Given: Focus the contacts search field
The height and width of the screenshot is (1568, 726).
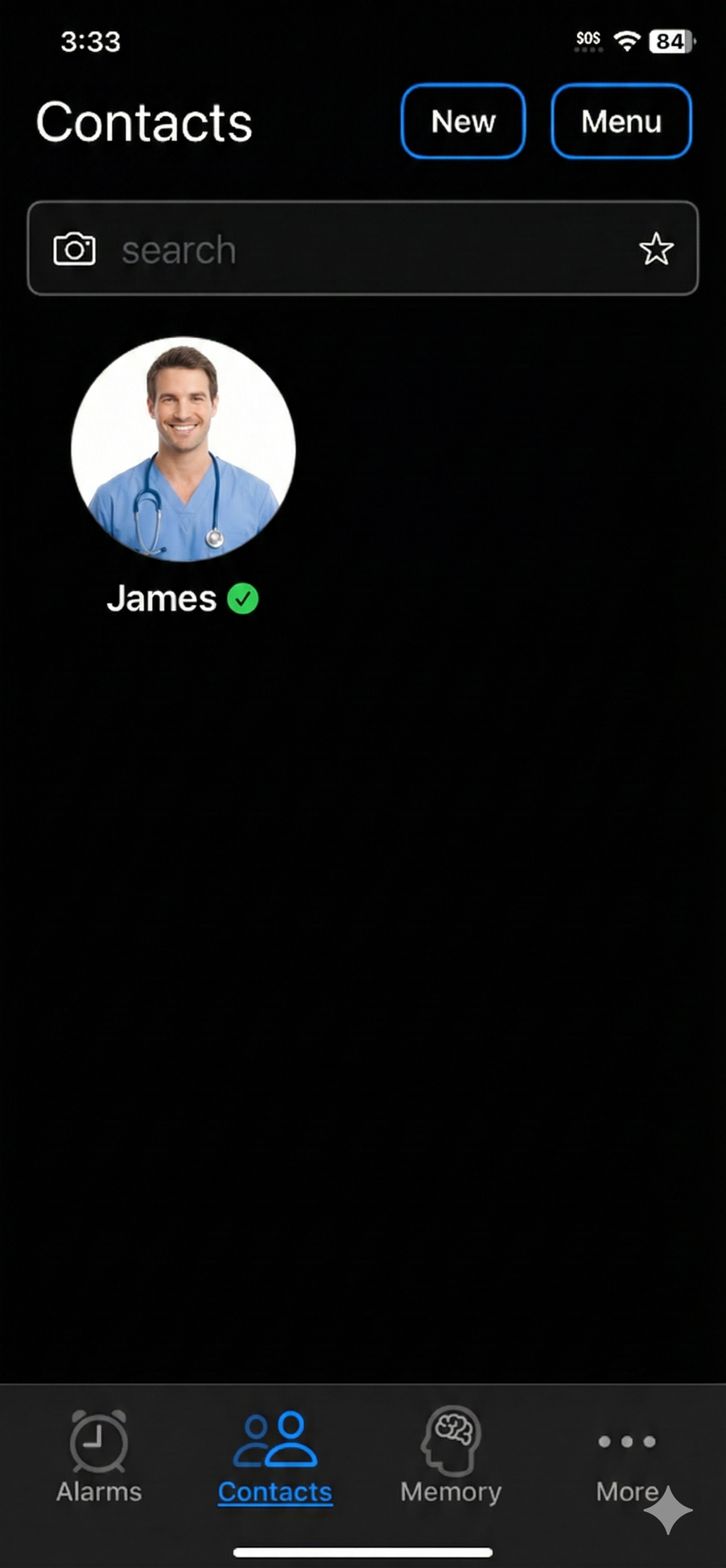Looking at the screenshot, I should (365, 249).
